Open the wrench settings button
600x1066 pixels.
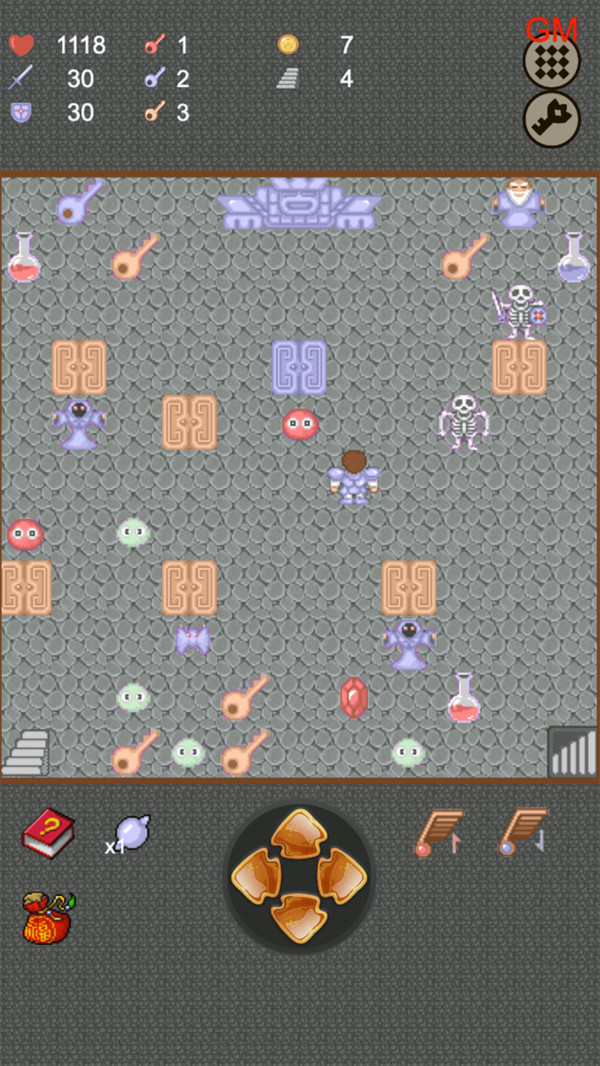pyautogui.click(x=551, y=119)
